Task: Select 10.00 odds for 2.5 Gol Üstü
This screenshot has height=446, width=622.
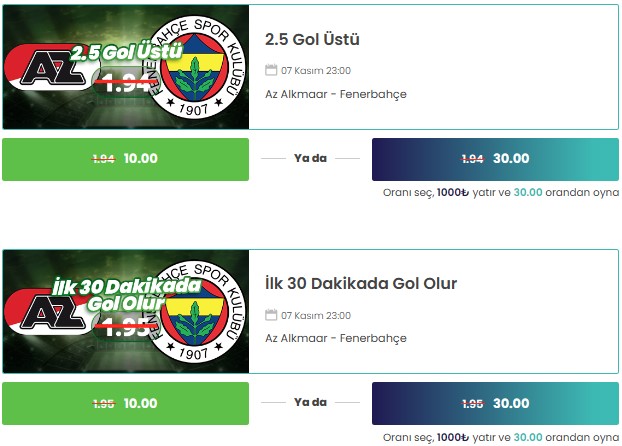Action: click(x=125, y=159)
